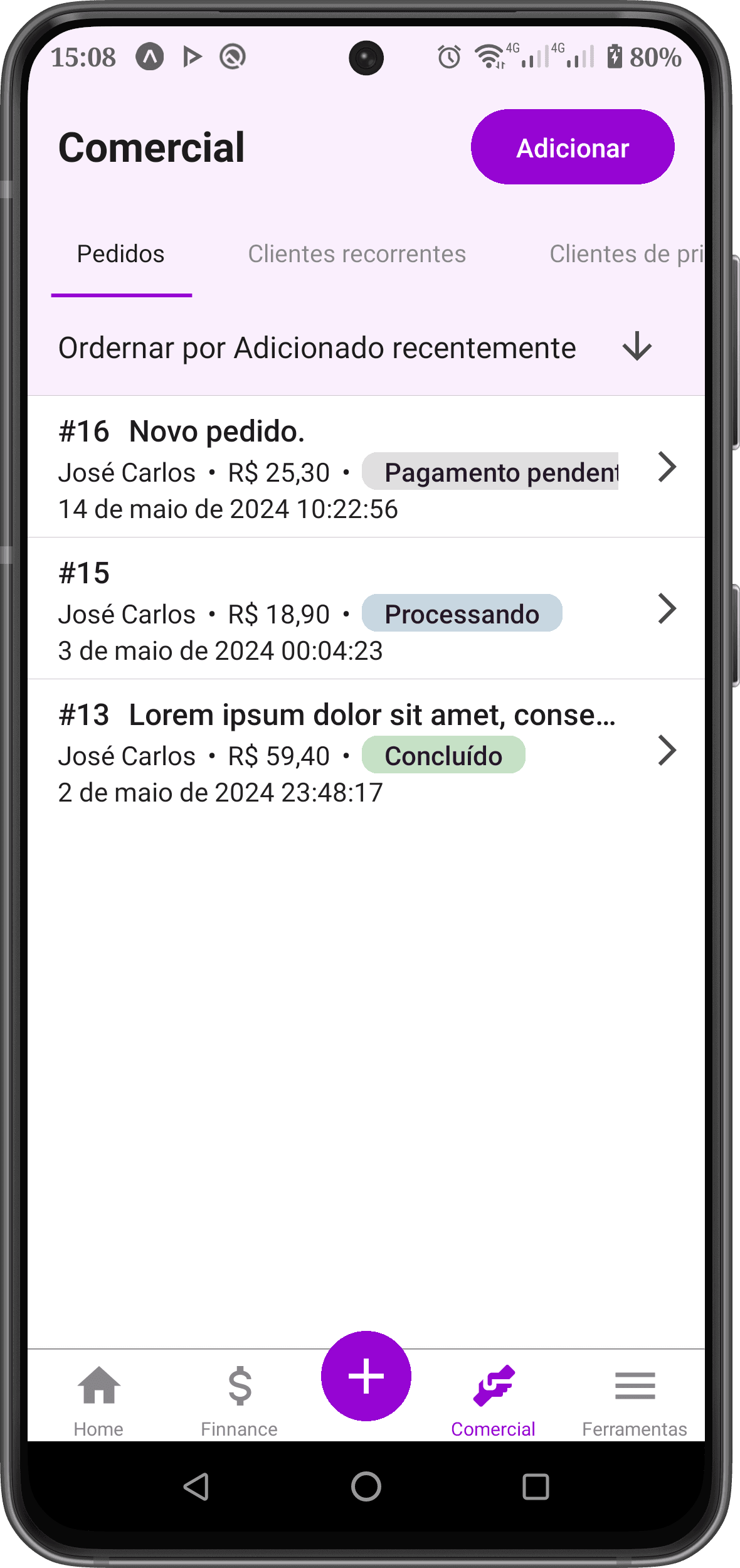Viewport: 740px width, 1568px height.
Task: Open order #16 details via its chevron
Action: click(x=667, y=467)
